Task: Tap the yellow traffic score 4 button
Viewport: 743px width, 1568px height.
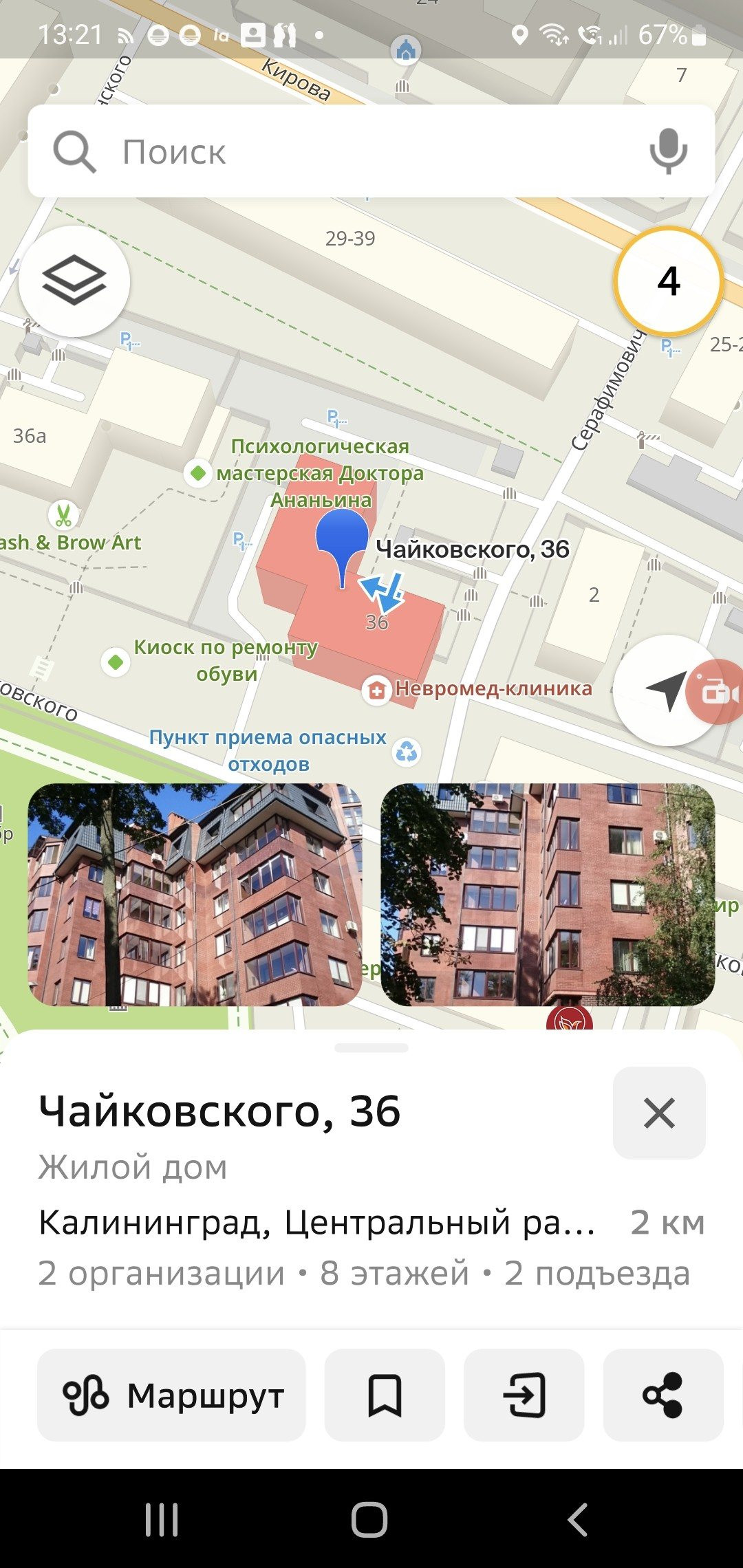Action: click(x=668, y=281)
